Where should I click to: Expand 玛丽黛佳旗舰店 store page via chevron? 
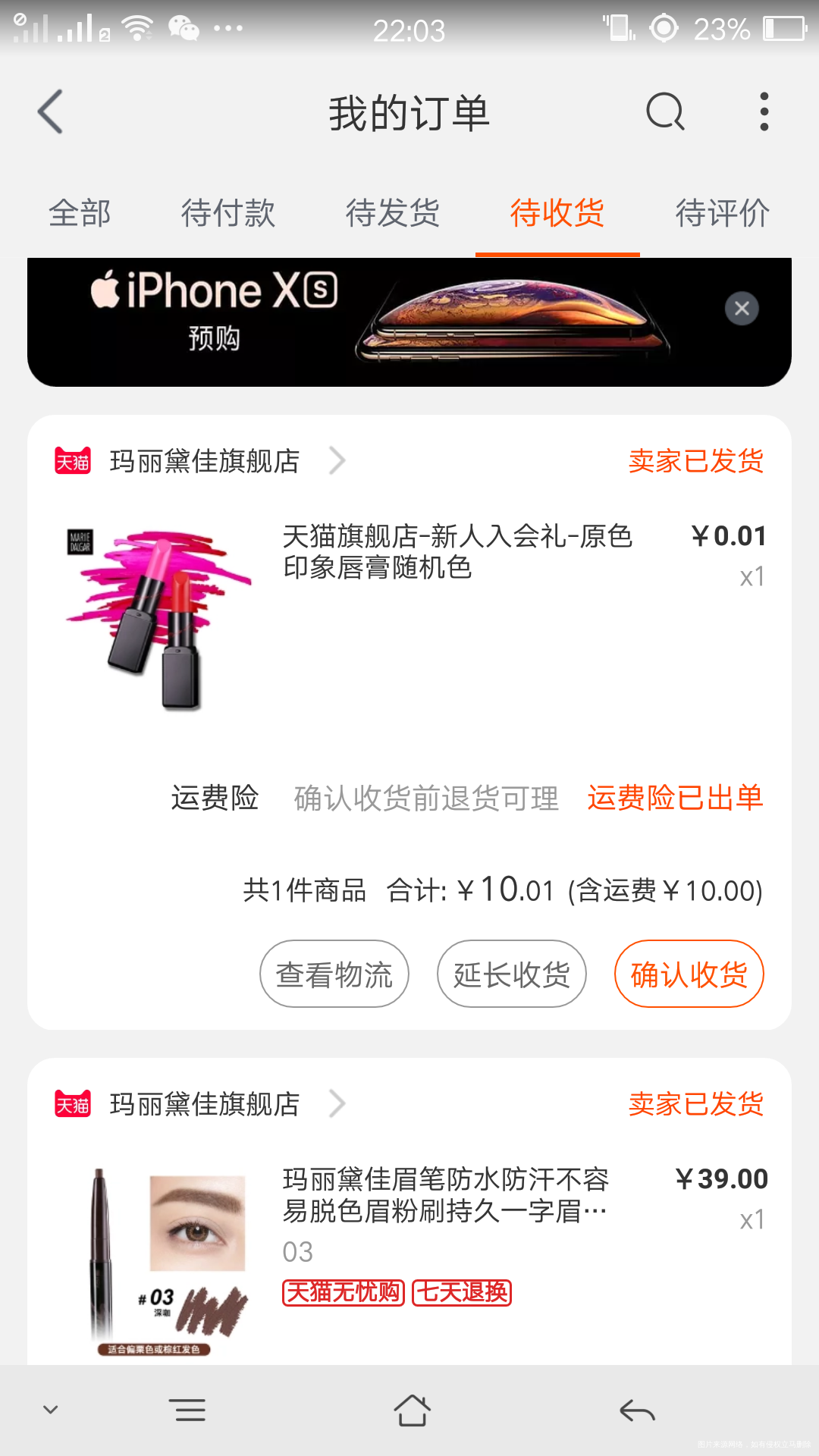337,460
